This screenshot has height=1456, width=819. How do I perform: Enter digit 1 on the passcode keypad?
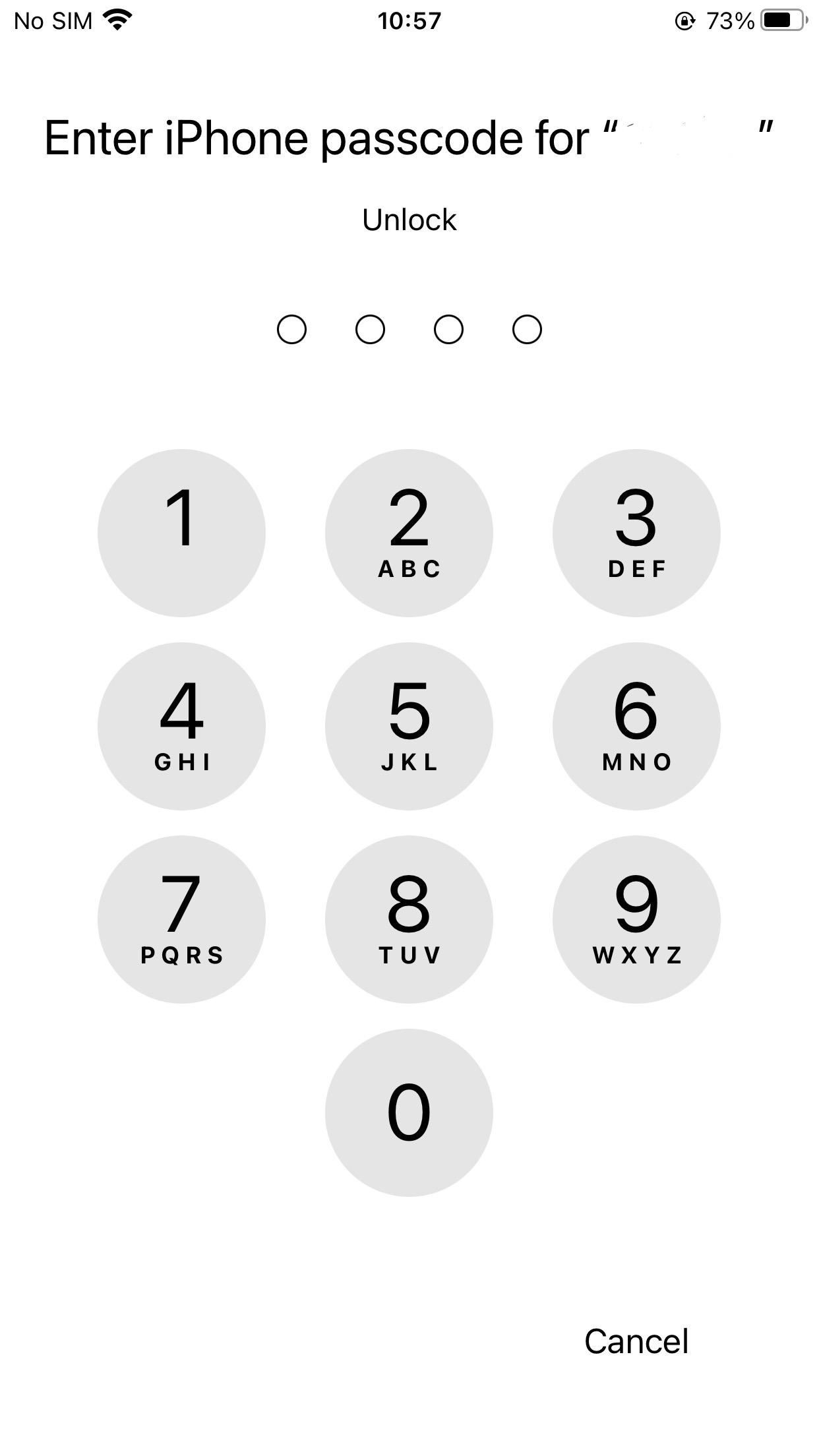click(181, 533)
